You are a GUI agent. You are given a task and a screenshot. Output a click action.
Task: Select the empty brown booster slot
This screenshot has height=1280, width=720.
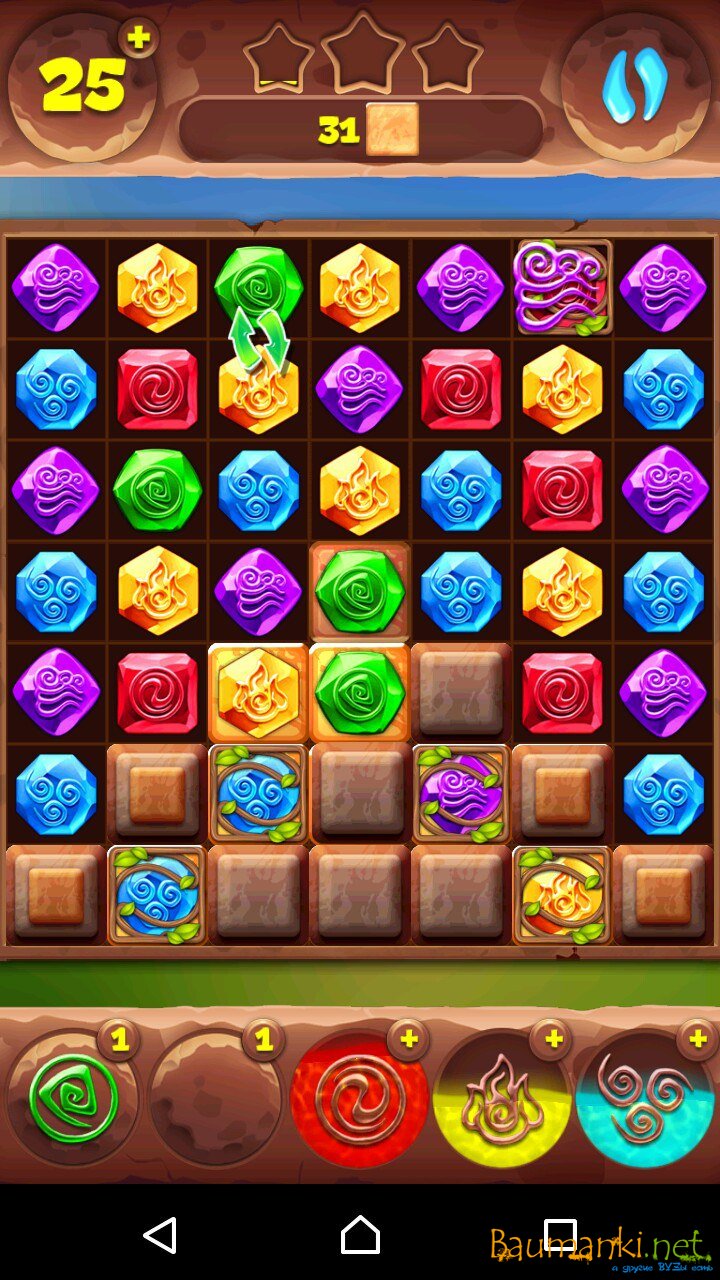tap(216, 1099)
